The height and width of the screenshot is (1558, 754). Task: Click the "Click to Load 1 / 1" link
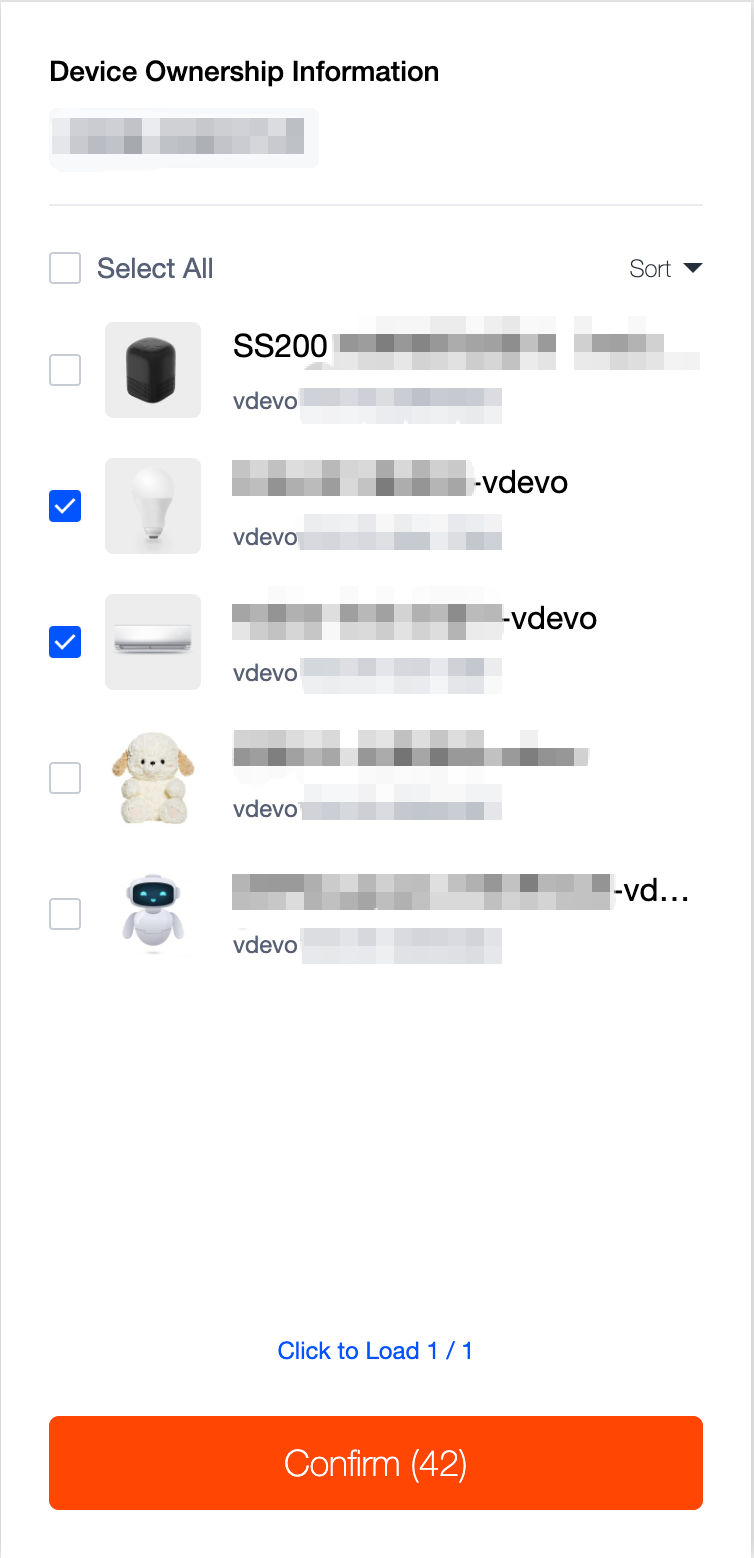coord(376,1351)
